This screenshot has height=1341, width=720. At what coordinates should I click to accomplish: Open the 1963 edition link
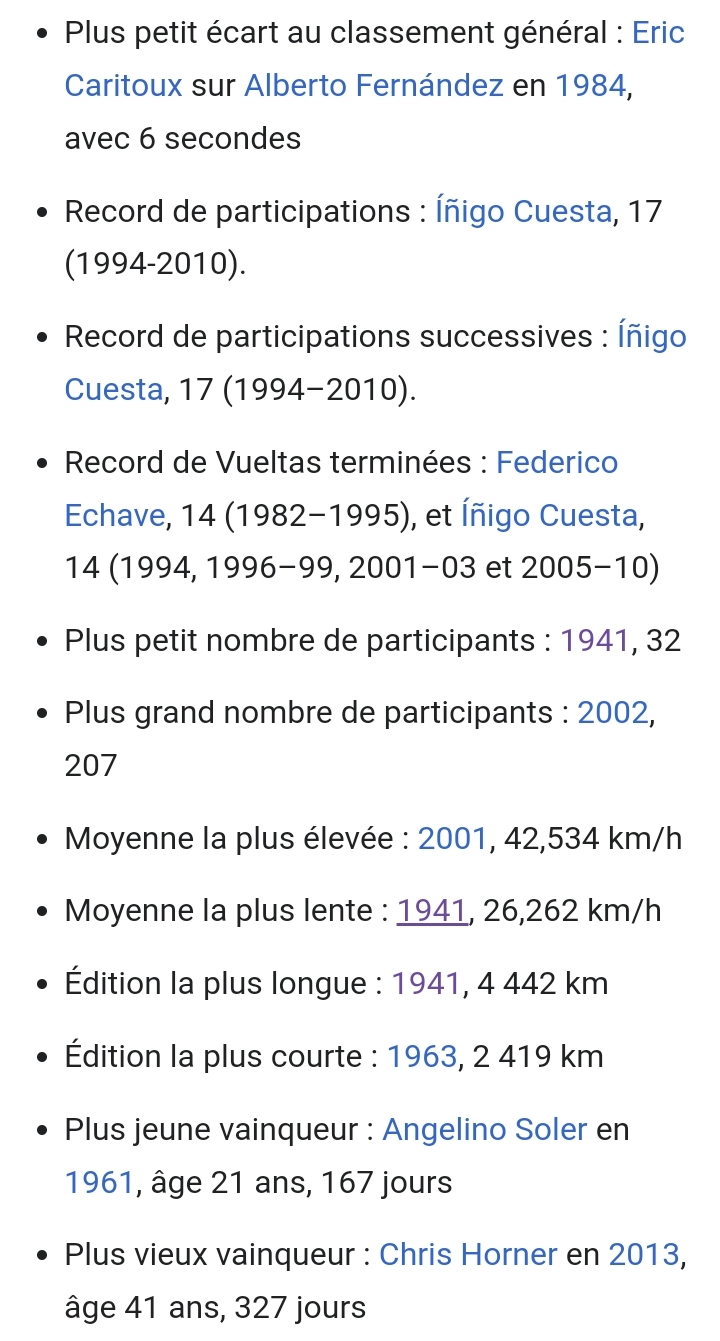point(422,1057)
